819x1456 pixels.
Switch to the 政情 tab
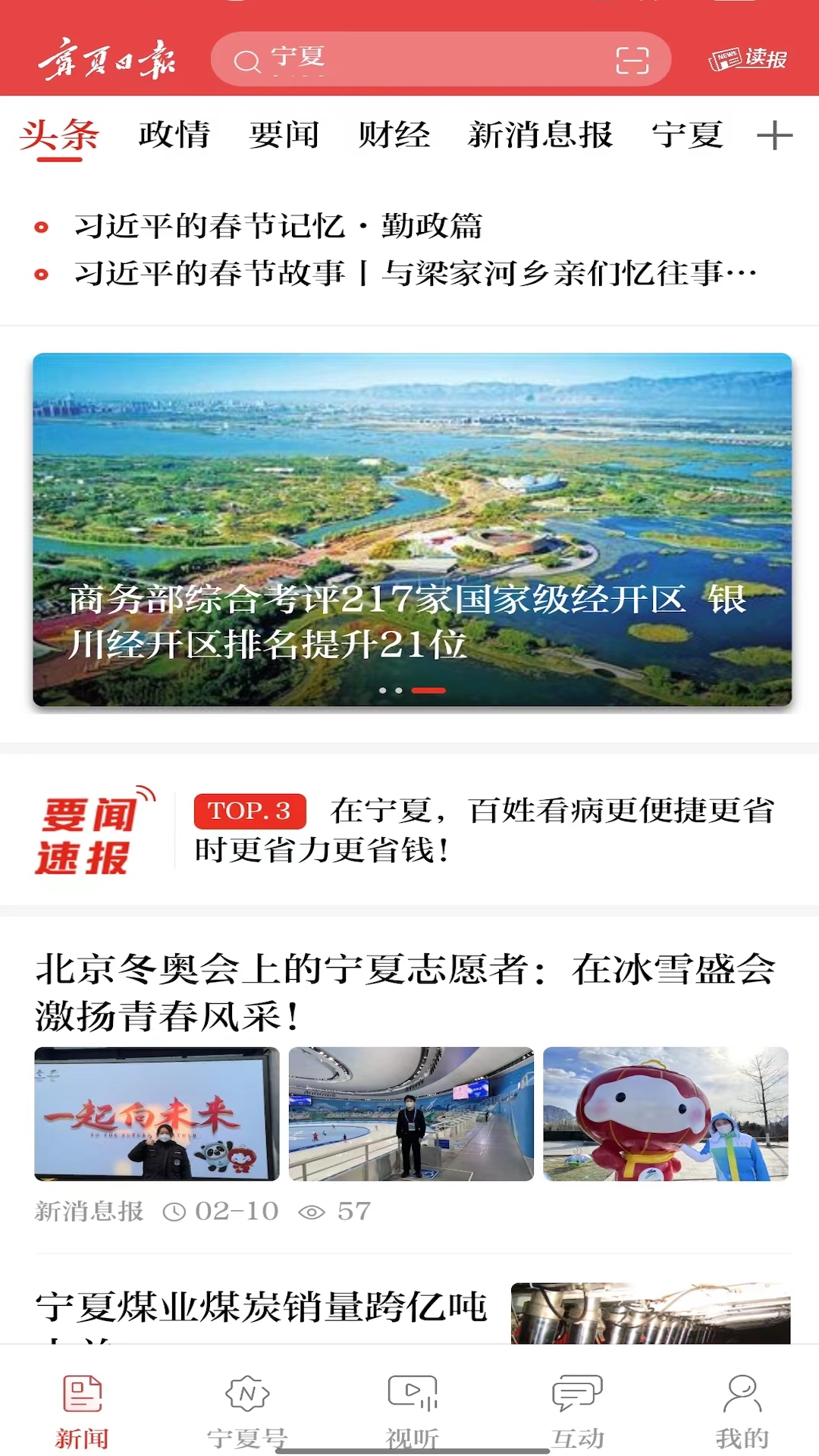pyautogui.click(x=174, y=136)
